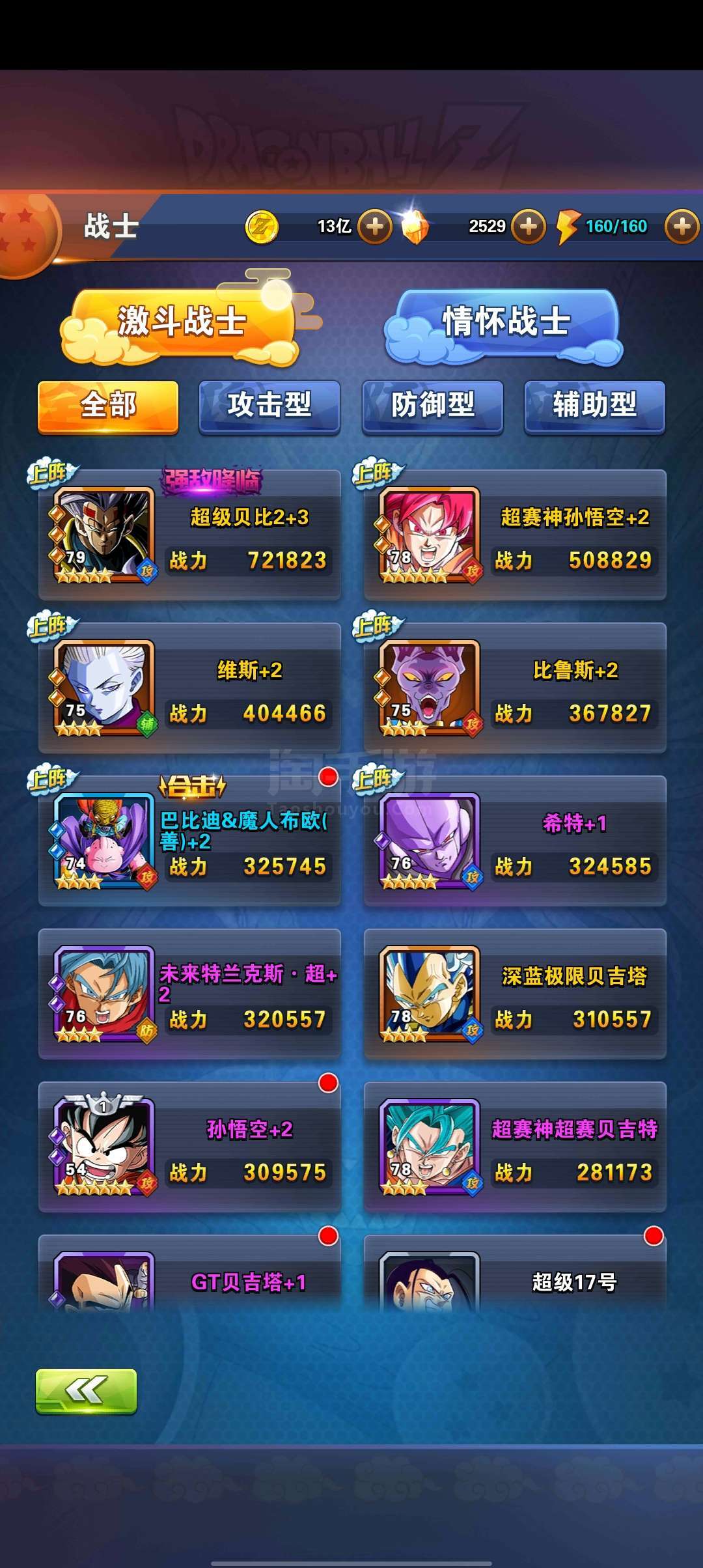View the 比鲁斯+2 warrior details

point(515,688)
